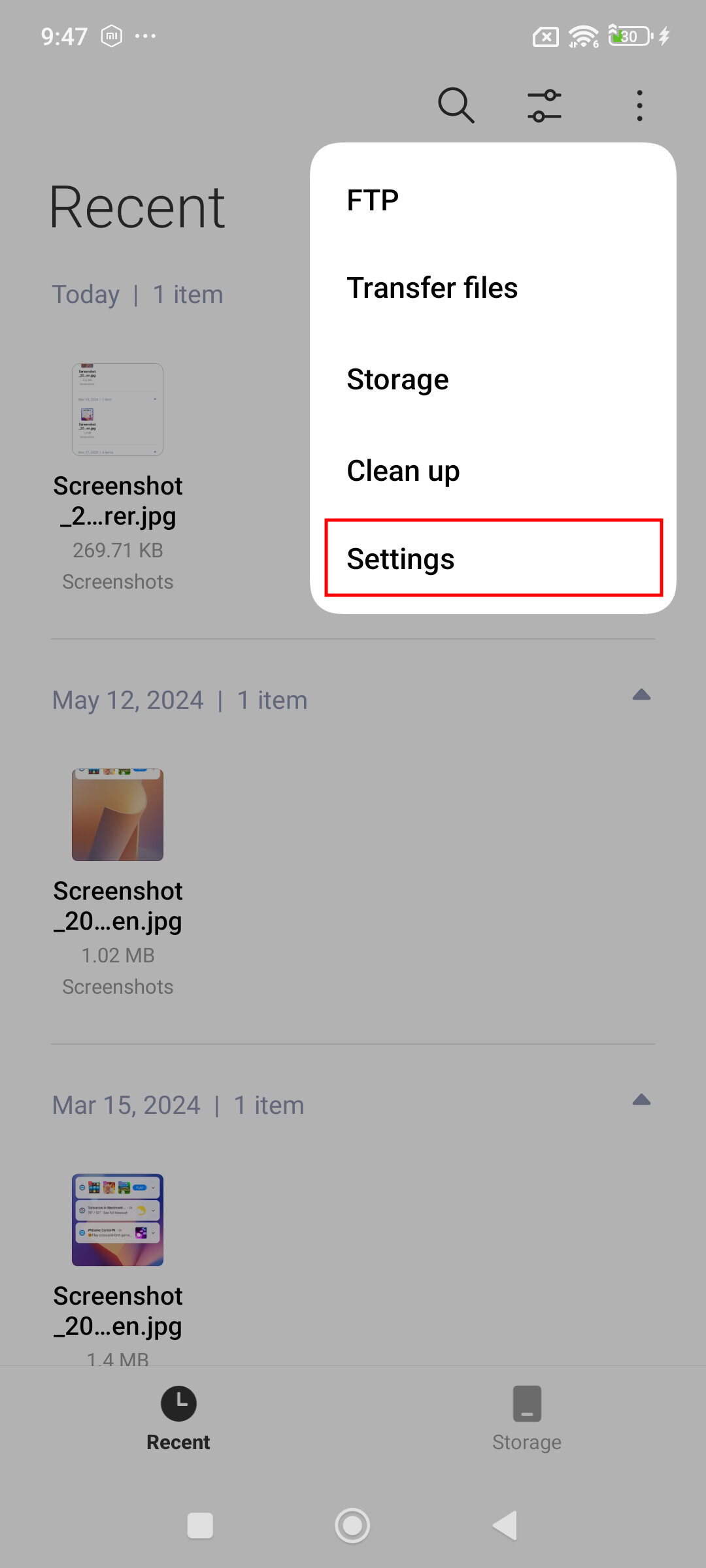Open Settings from the overflow menu
Screen dimensions: 706x1568
[494, 559]
